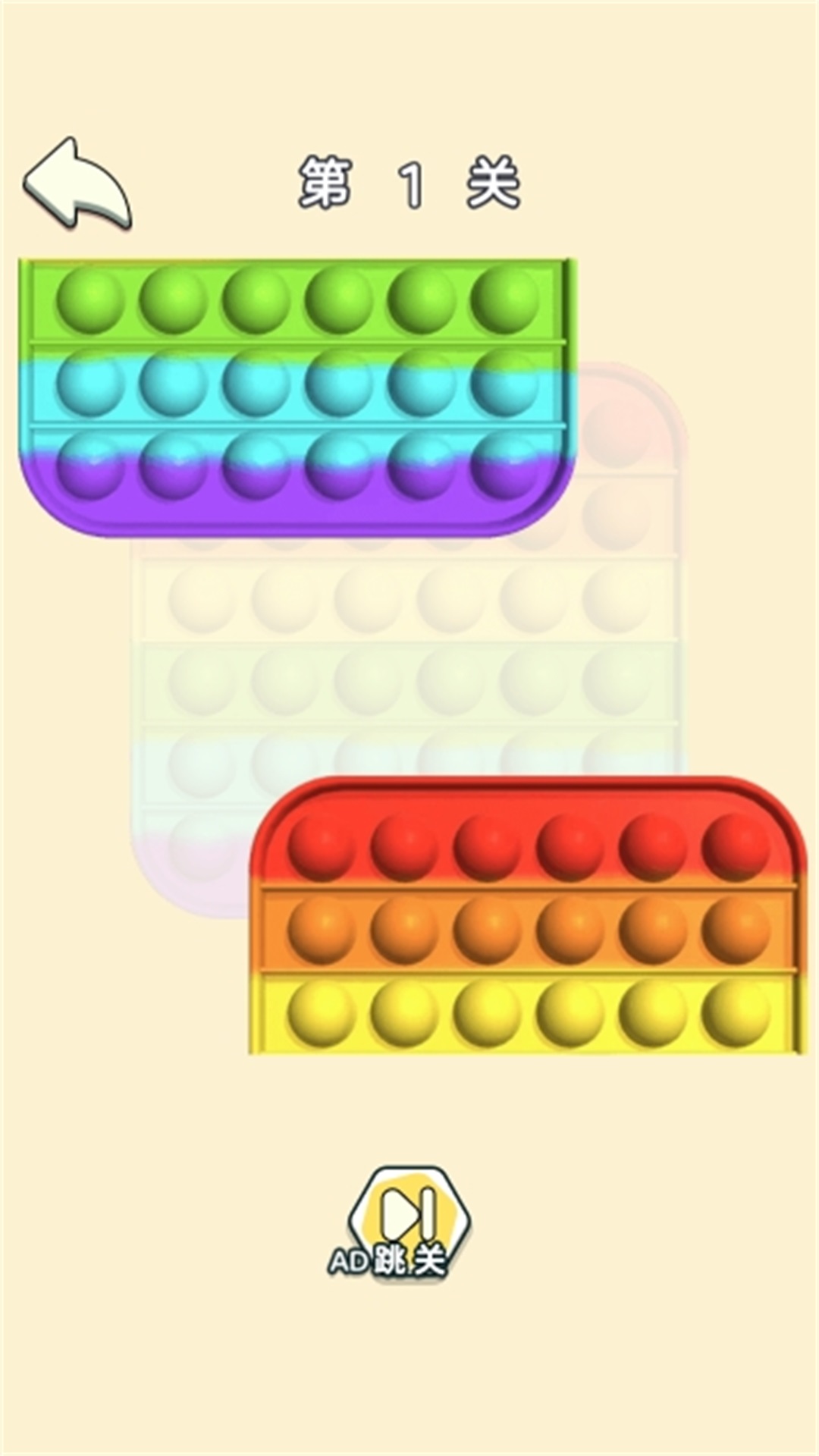819x1456 pixels.
Task: Skip this level by watching an ad
Action: 408,1221
